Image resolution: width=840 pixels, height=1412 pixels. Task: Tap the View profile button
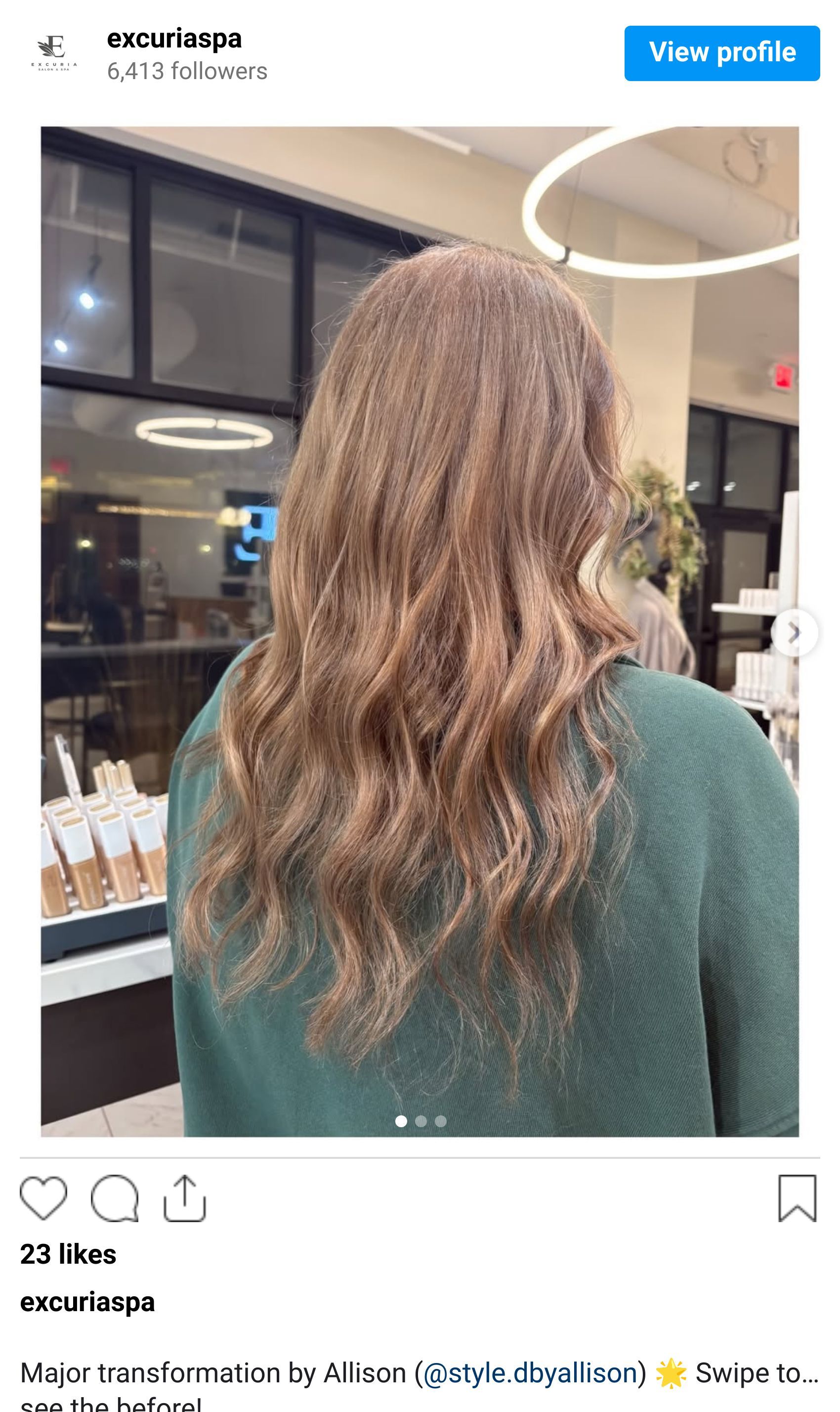point(722,53)
